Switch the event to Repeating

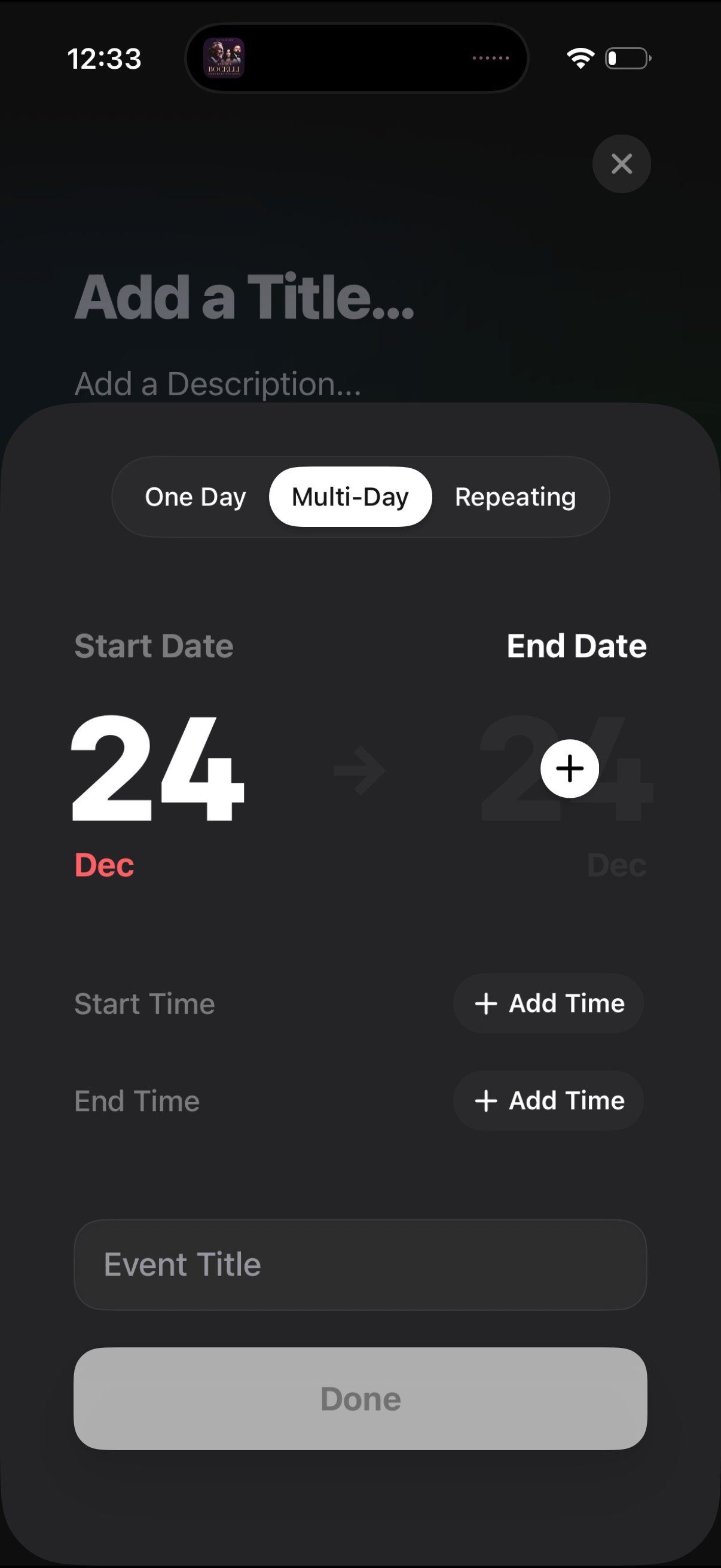click(514, 497)
